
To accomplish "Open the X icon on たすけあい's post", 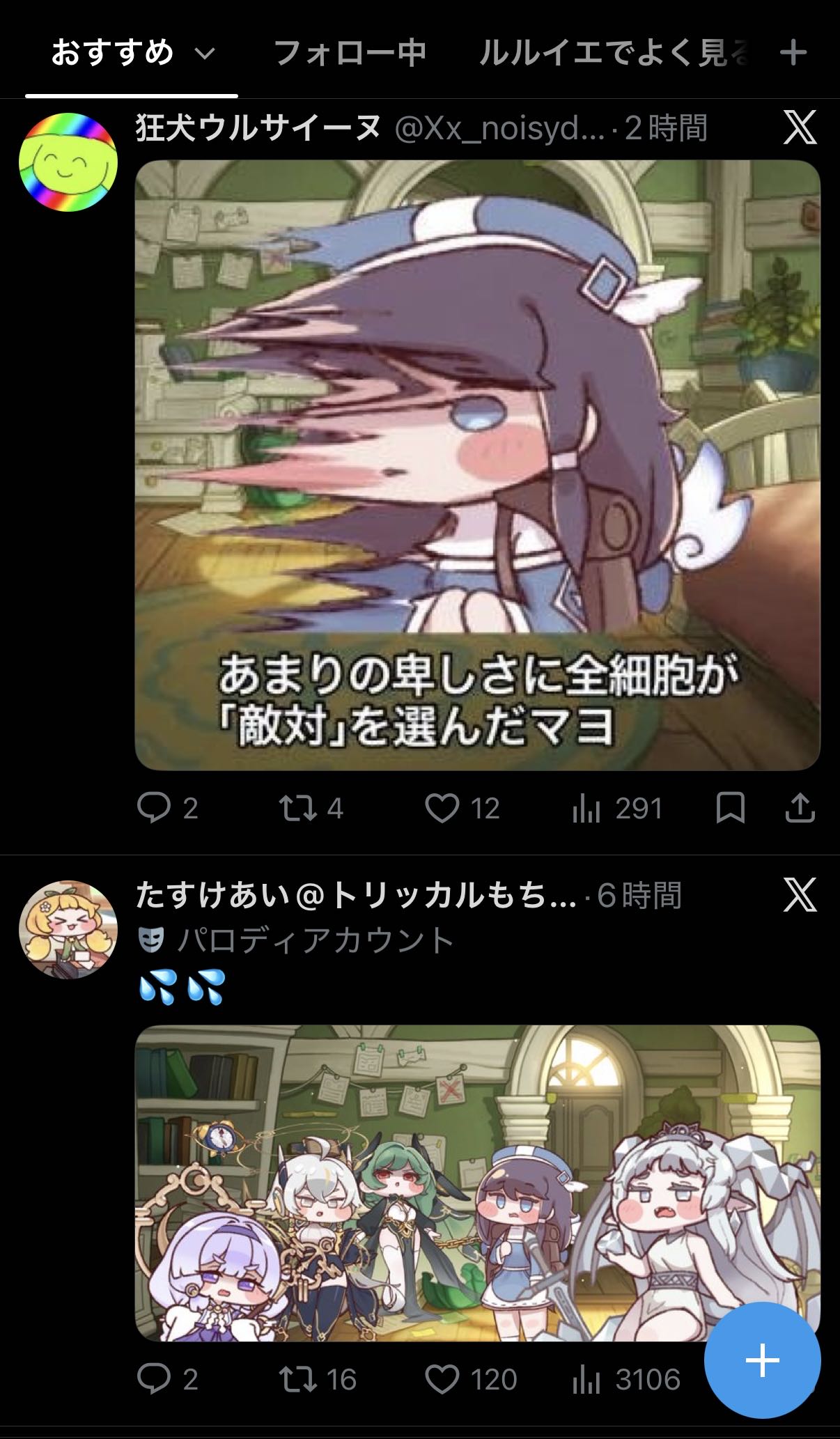I will coord(800,895).
